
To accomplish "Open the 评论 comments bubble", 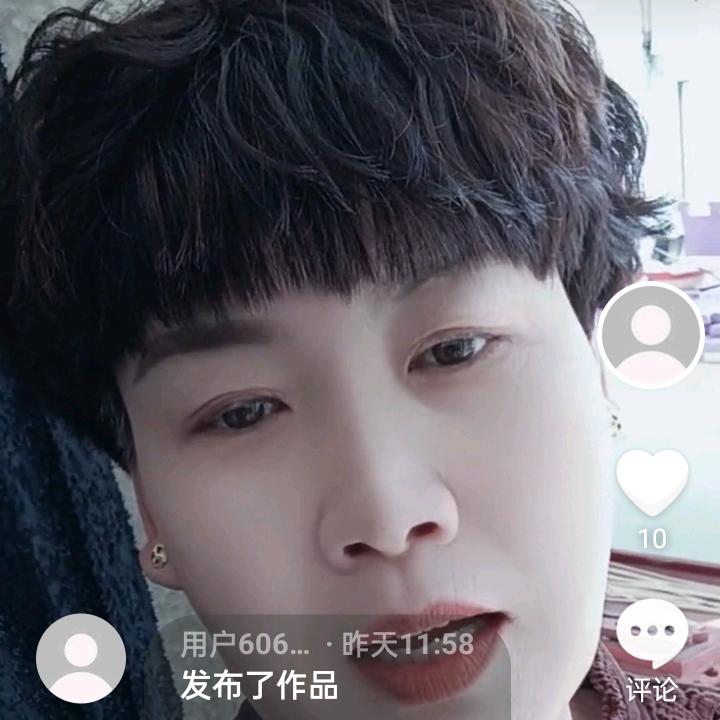I will point(652,635).
